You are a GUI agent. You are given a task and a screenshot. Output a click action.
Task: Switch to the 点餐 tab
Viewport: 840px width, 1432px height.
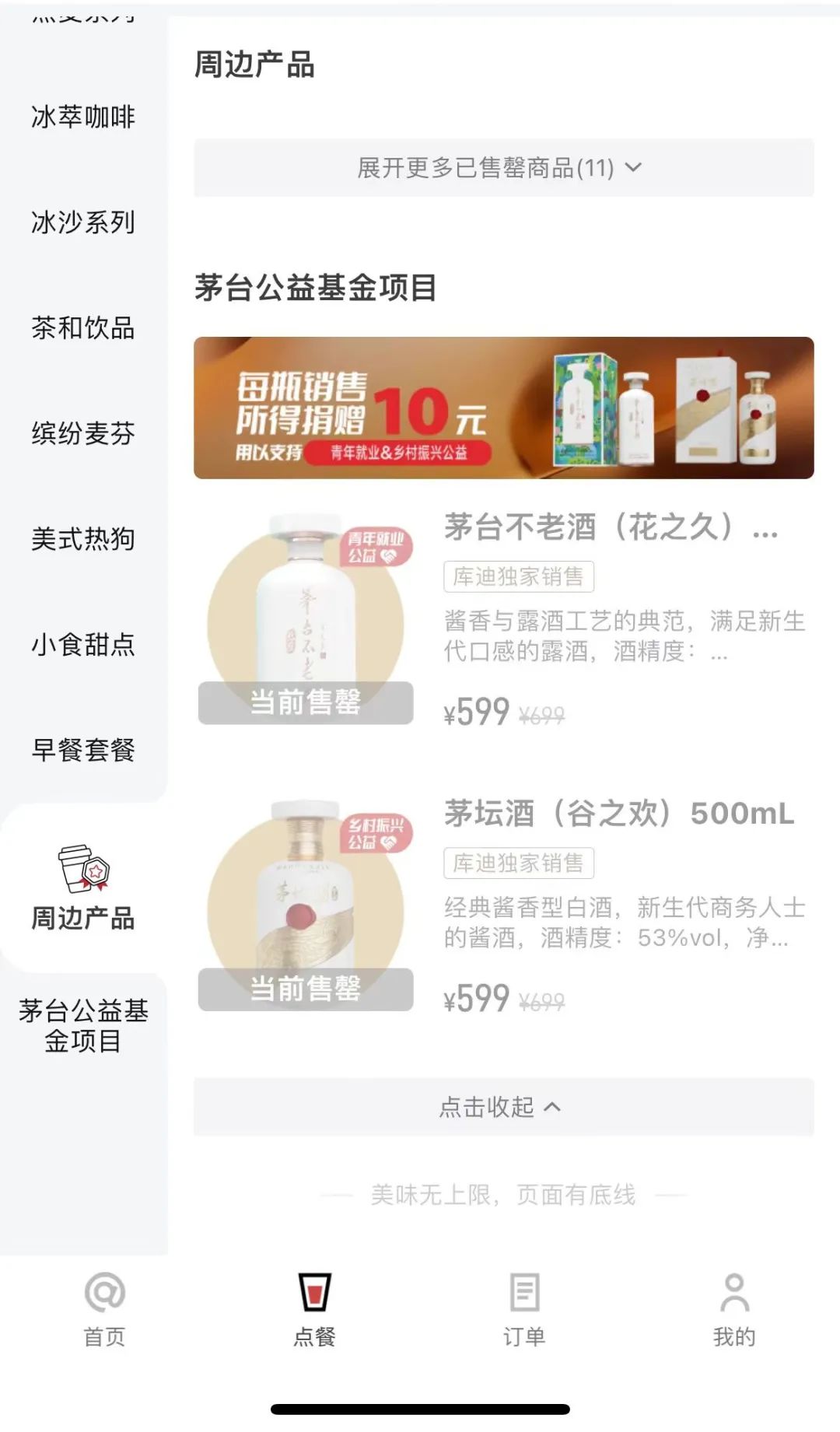tap(314, 1310)
